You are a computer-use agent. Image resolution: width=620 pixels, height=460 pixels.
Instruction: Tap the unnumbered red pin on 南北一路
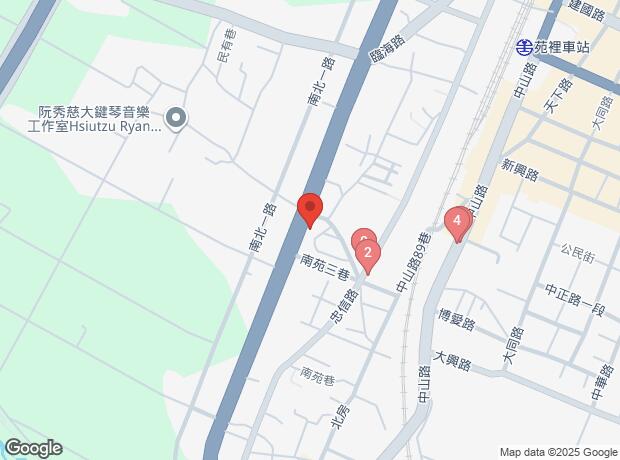310,209
